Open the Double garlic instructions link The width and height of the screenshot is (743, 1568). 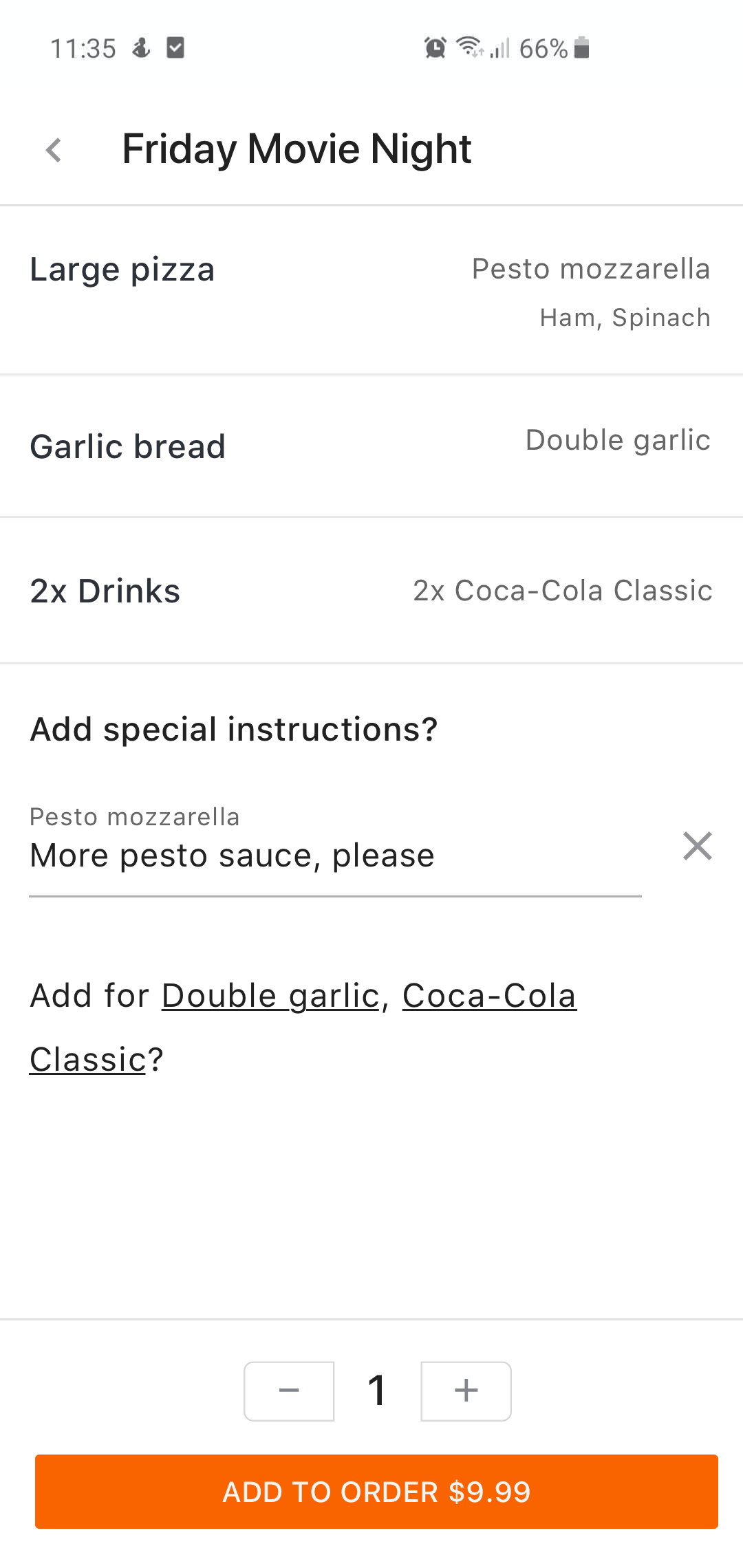[268, 995]
